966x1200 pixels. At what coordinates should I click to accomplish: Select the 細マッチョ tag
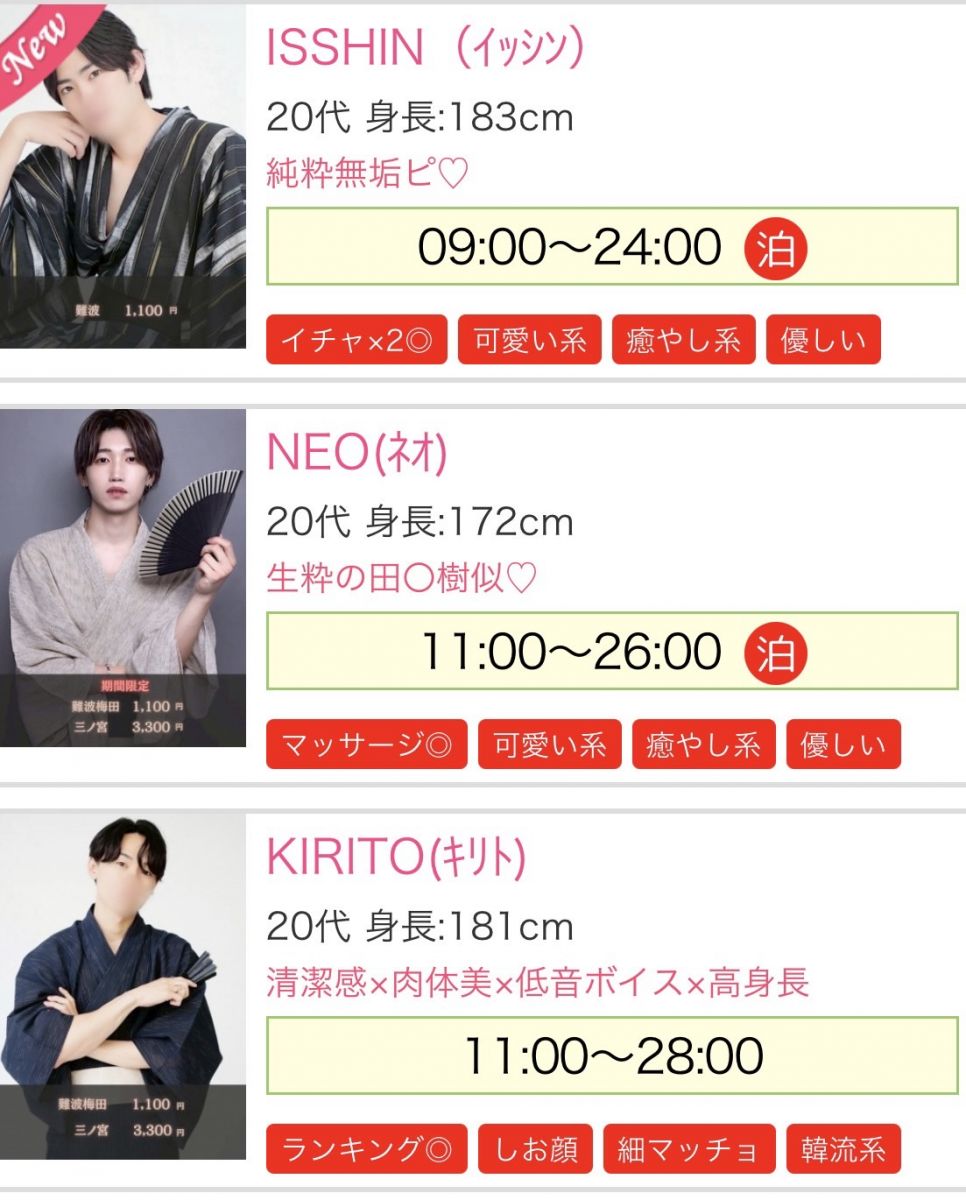(x=688, y=1149)
